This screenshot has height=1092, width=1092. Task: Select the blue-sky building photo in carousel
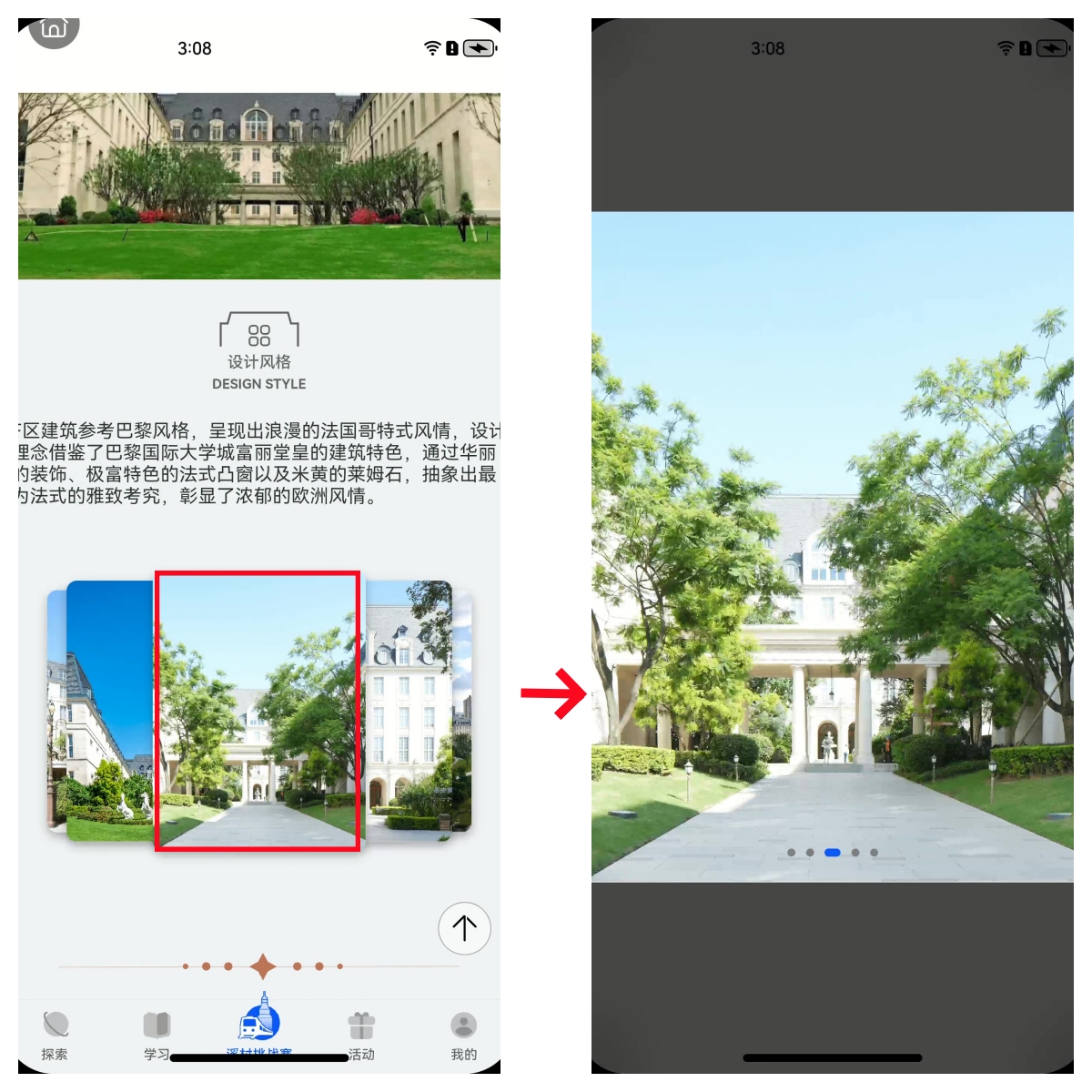tap(109, 710)
